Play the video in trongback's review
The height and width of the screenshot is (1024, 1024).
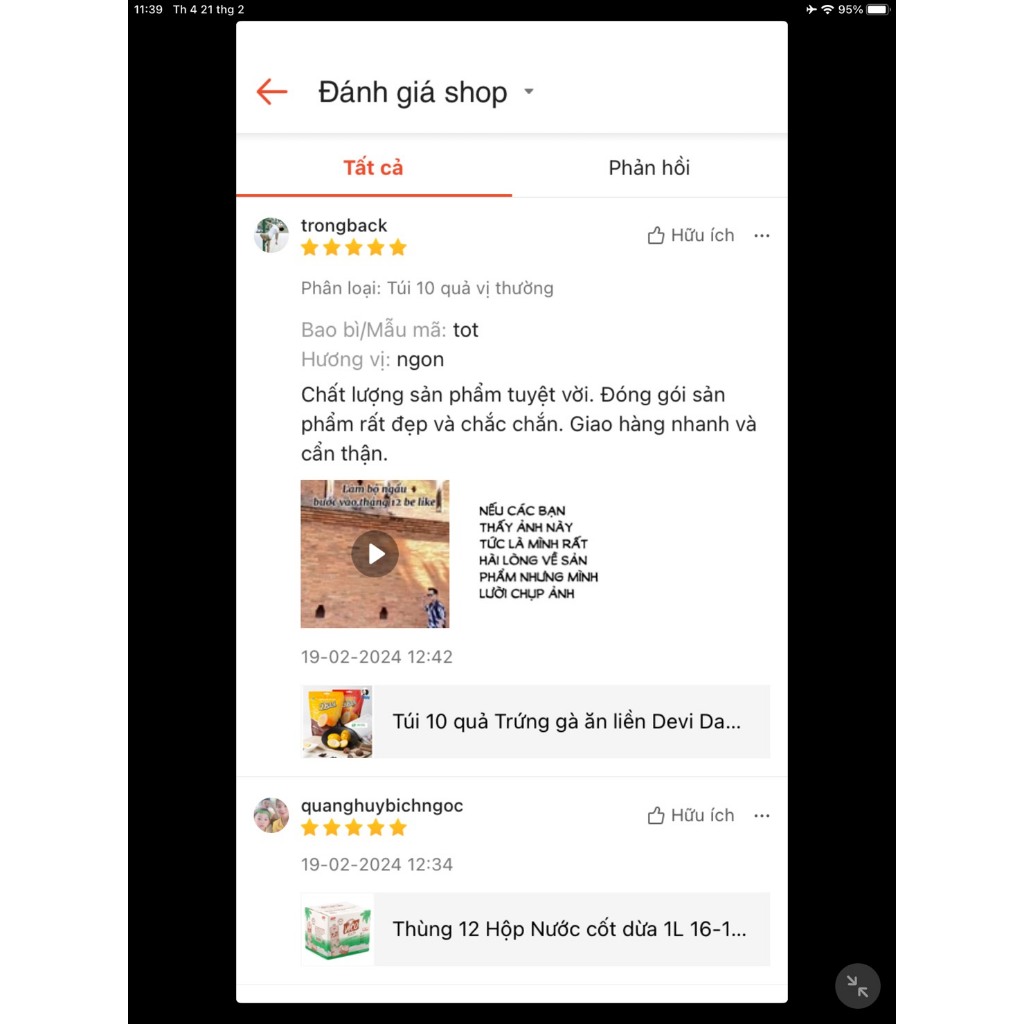pyautogui.click(x=375, y=554)
